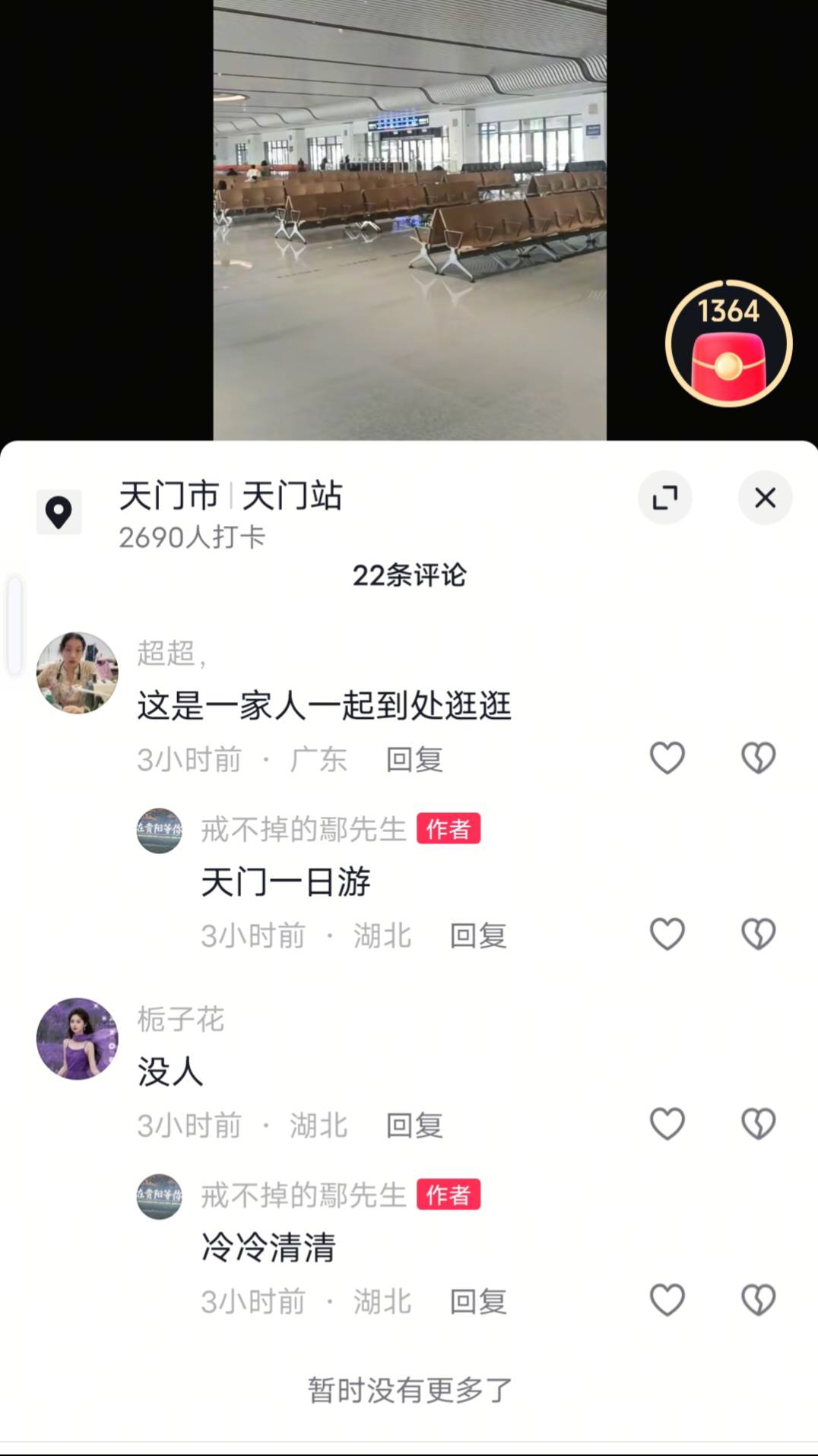The width and height of the screenshot is (818, 1456).
Task: Reply to 栀子花's comment
Action: coord(414,1125)
